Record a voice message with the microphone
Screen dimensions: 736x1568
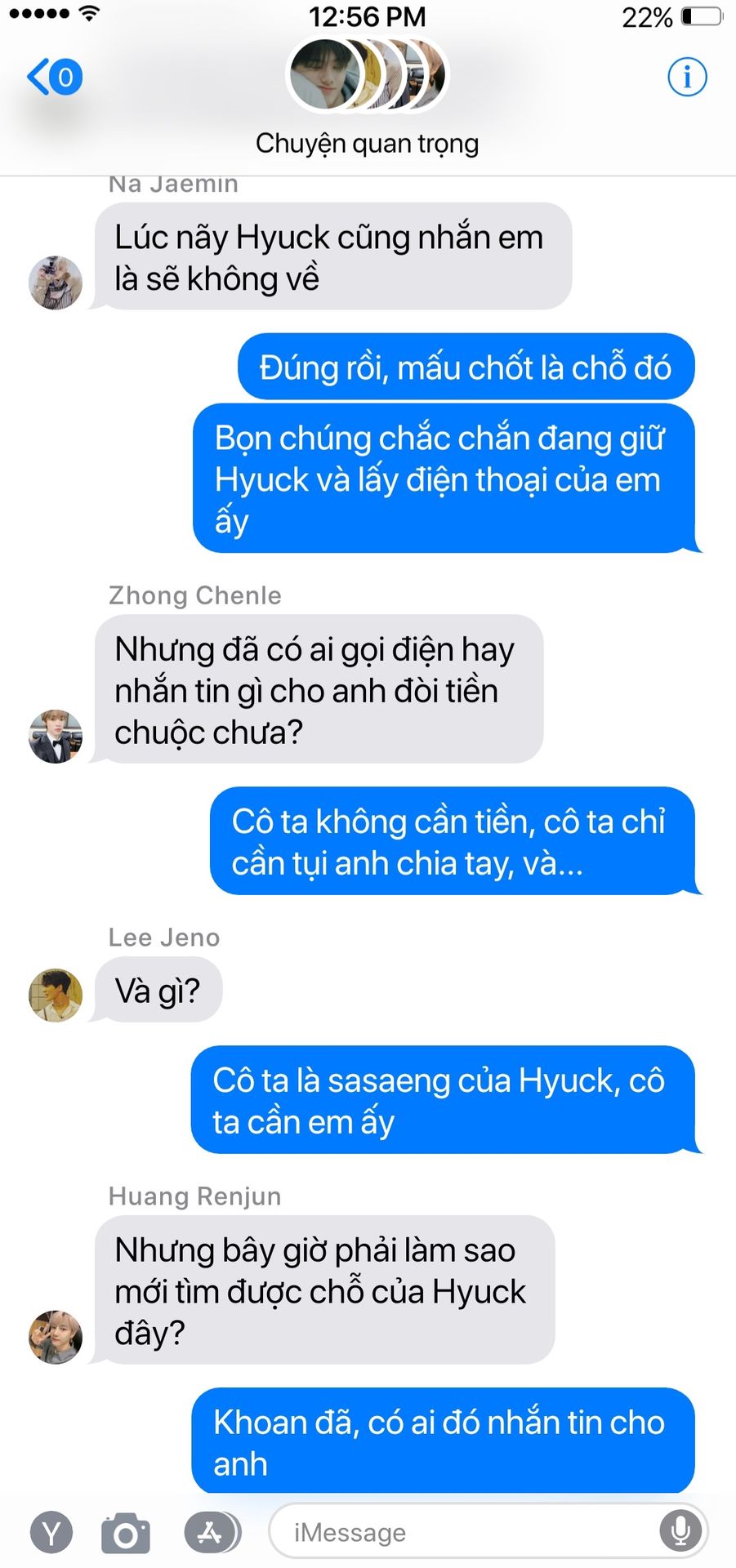680,1531
